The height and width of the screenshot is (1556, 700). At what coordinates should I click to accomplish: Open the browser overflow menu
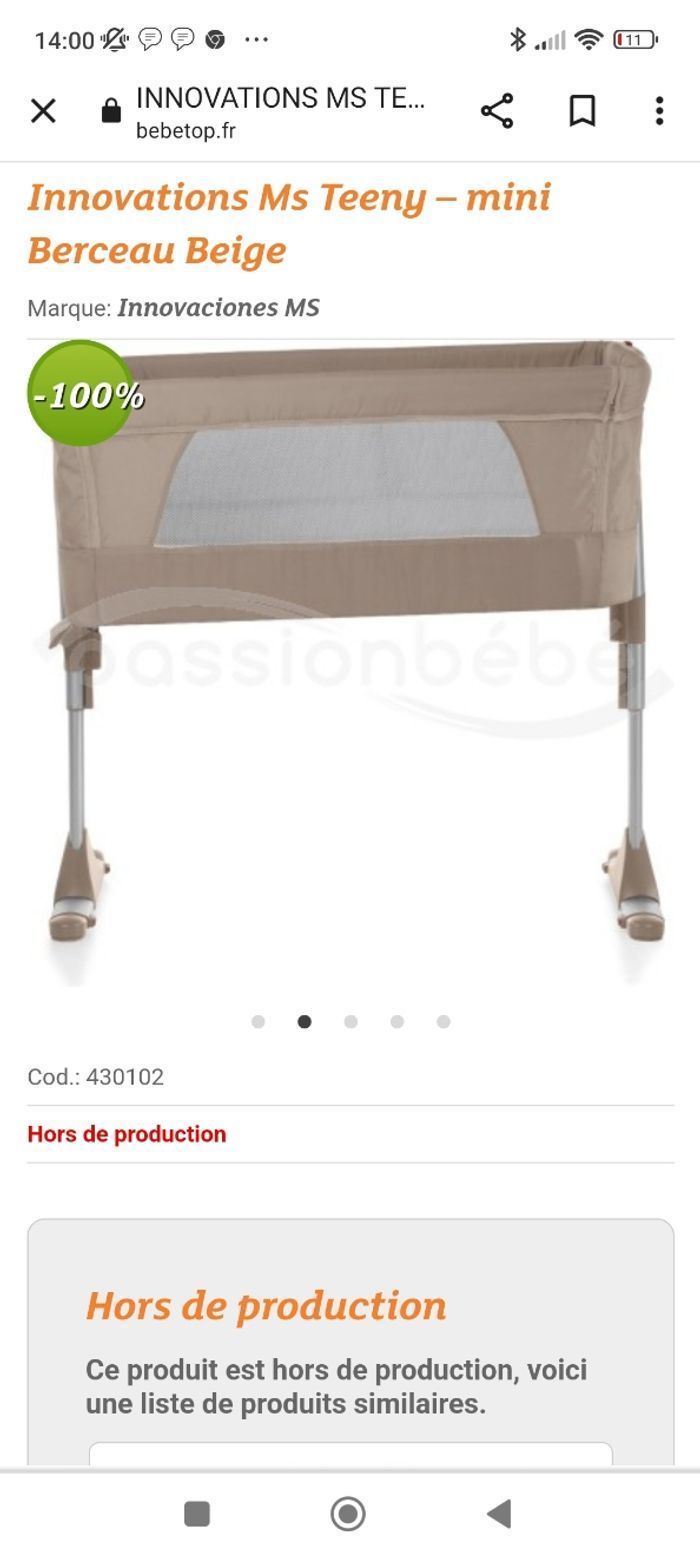(659, 111)
